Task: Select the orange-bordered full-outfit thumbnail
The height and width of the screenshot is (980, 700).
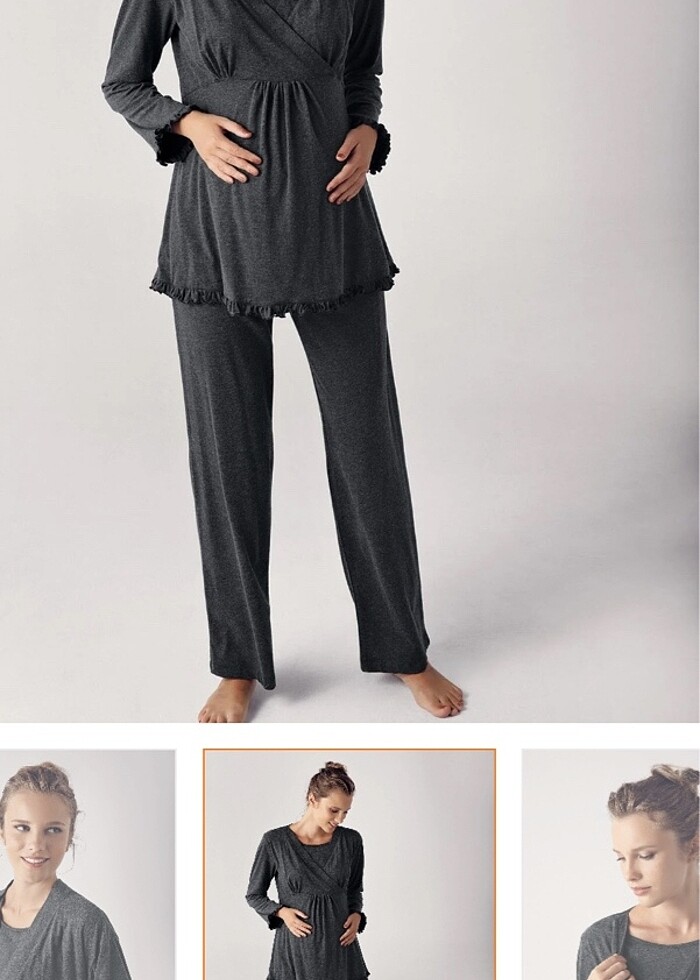Action: 349,865
